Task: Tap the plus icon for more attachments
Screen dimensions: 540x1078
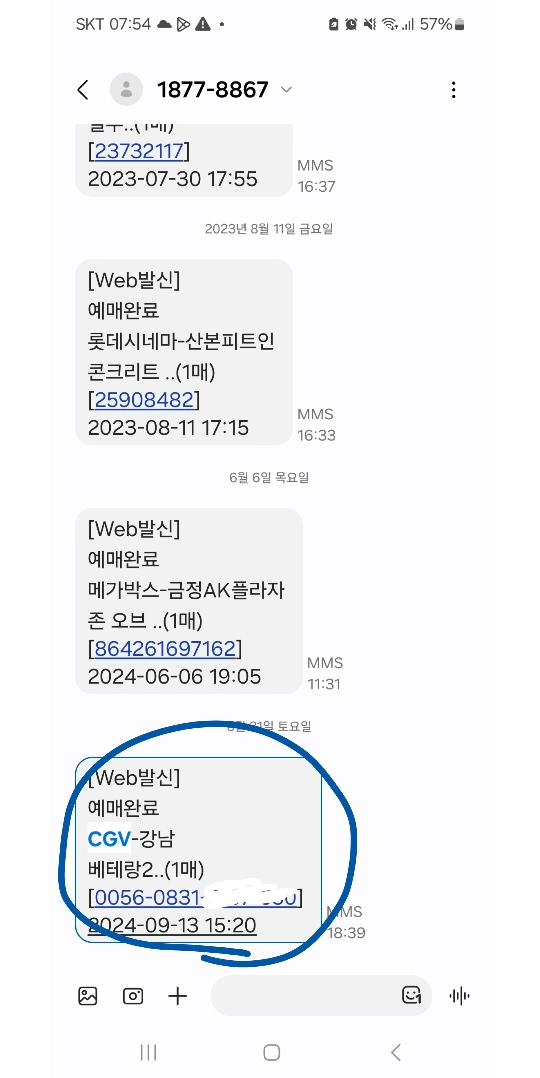Action: [x=177, y=996]
